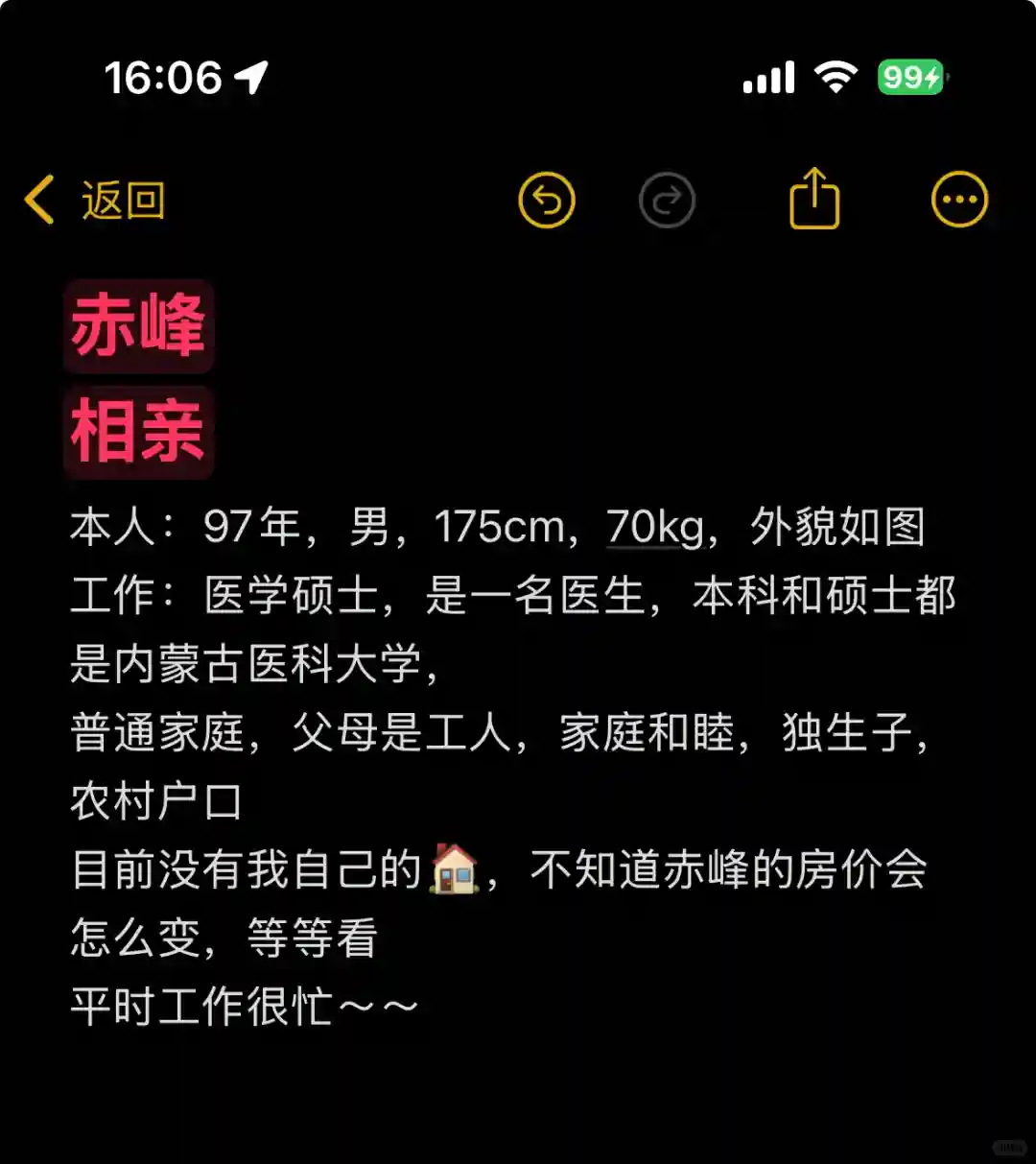Tap the redo arrow icon
The width and height of the screenshot is (1036, 1164).
click(x=667, y=201)
